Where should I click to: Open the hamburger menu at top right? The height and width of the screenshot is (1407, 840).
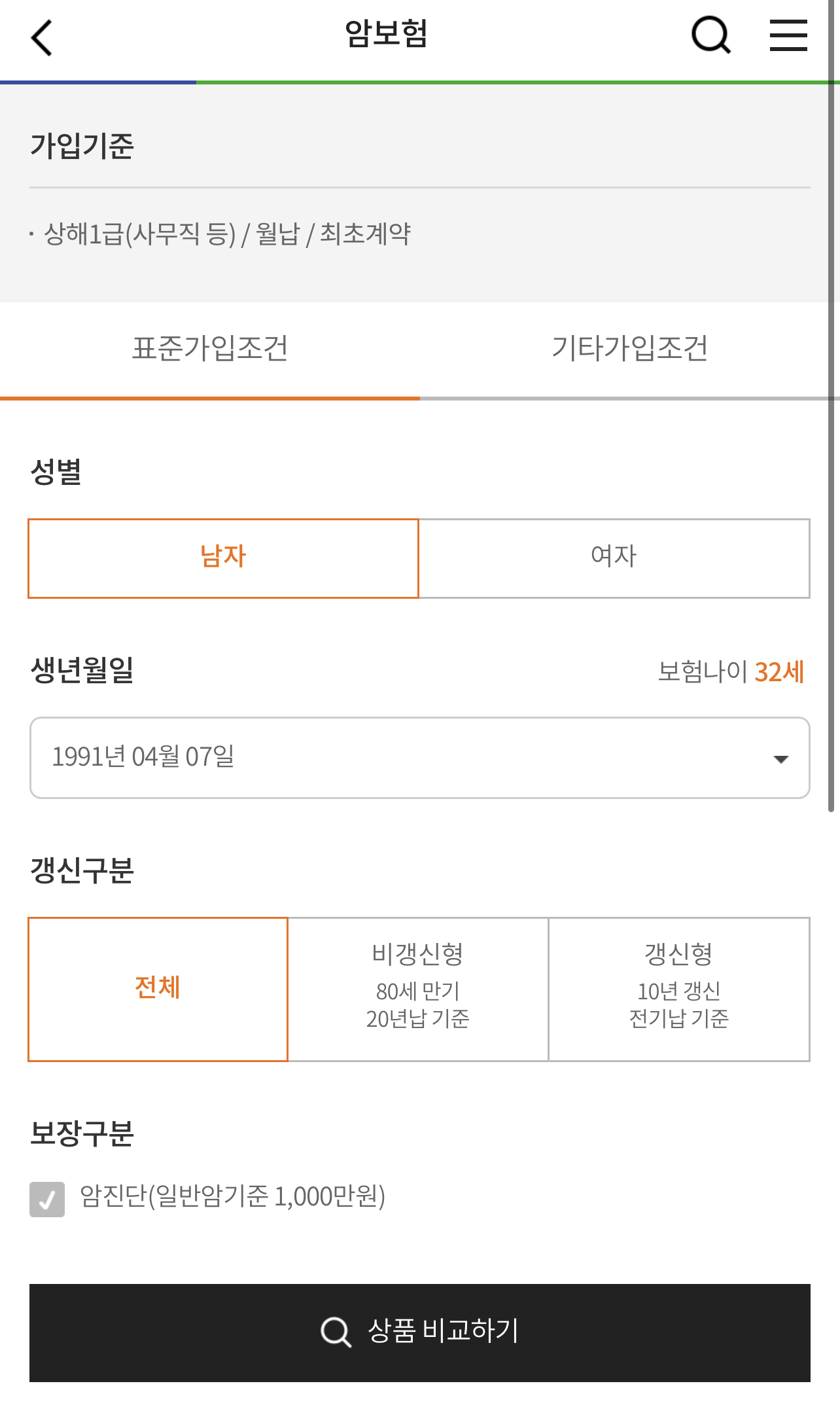(x=788, y=36)
